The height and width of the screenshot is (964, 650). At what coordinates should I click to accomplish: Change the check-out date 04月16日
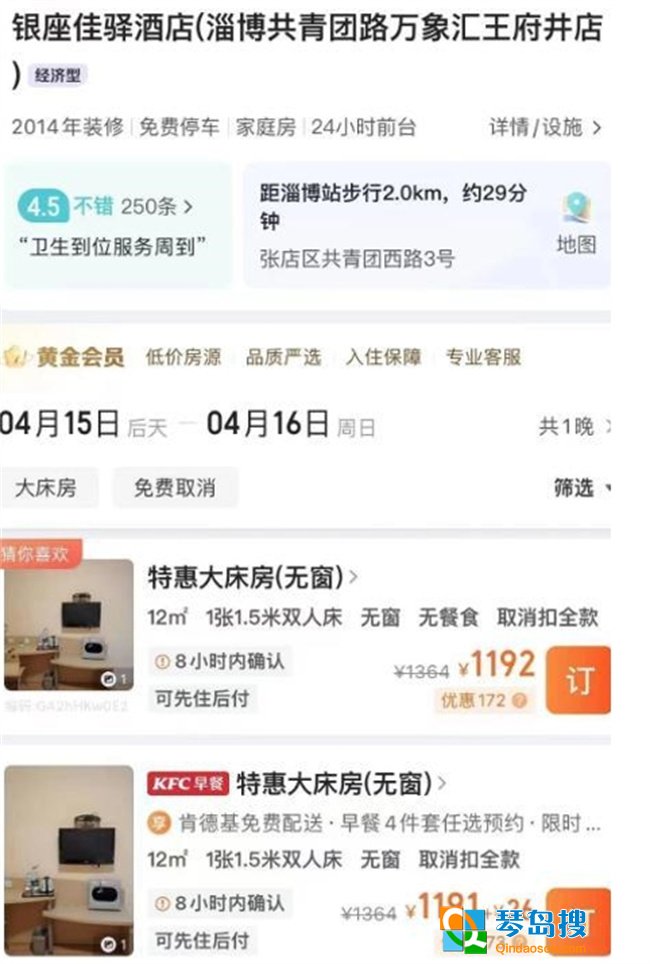[x=268, y=424]
